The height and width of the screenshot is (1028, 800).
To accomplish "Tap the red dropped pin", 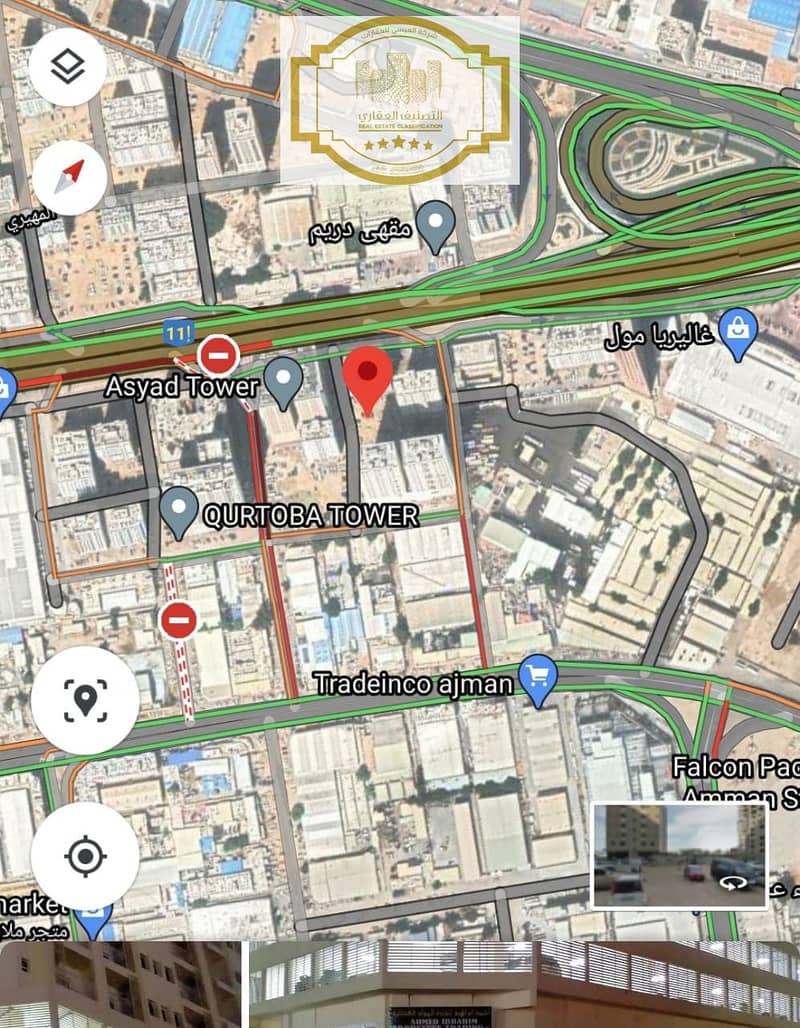I will point(367,377).
